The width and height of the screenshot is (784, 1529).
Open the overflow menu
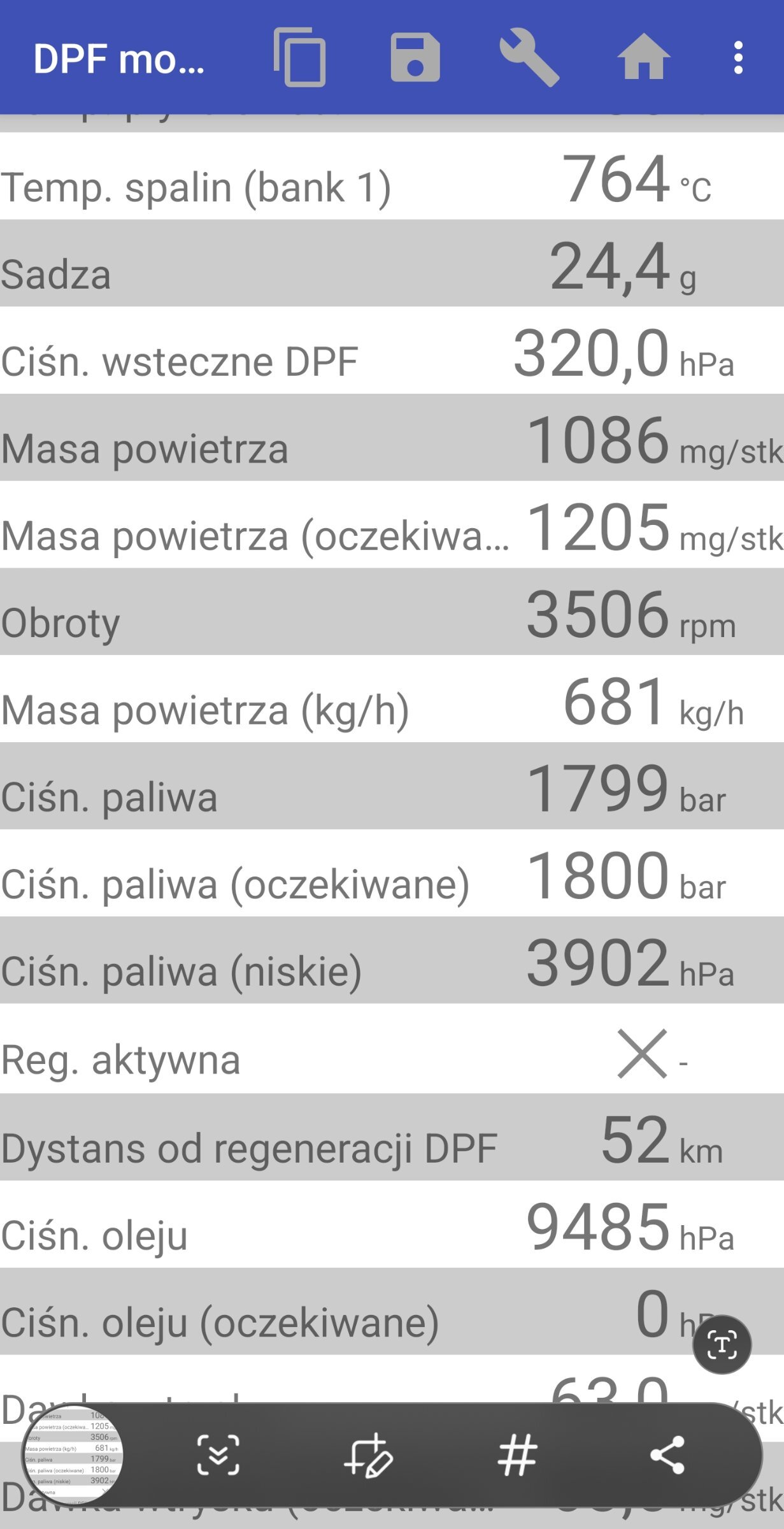click(738, 57)
